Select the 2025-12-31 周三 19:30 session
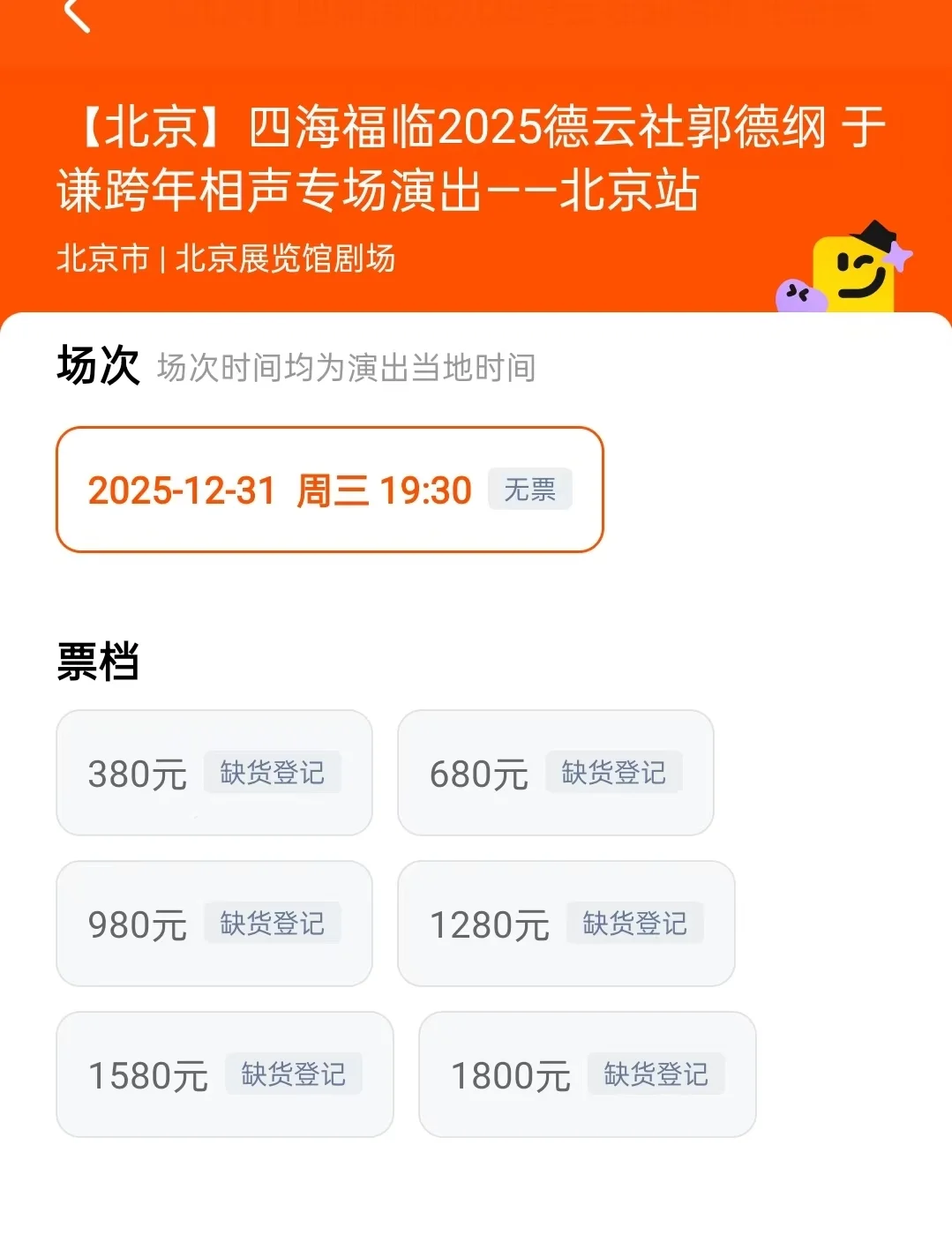This screenshot has height=1242, width=952. [x=329, y=490]
